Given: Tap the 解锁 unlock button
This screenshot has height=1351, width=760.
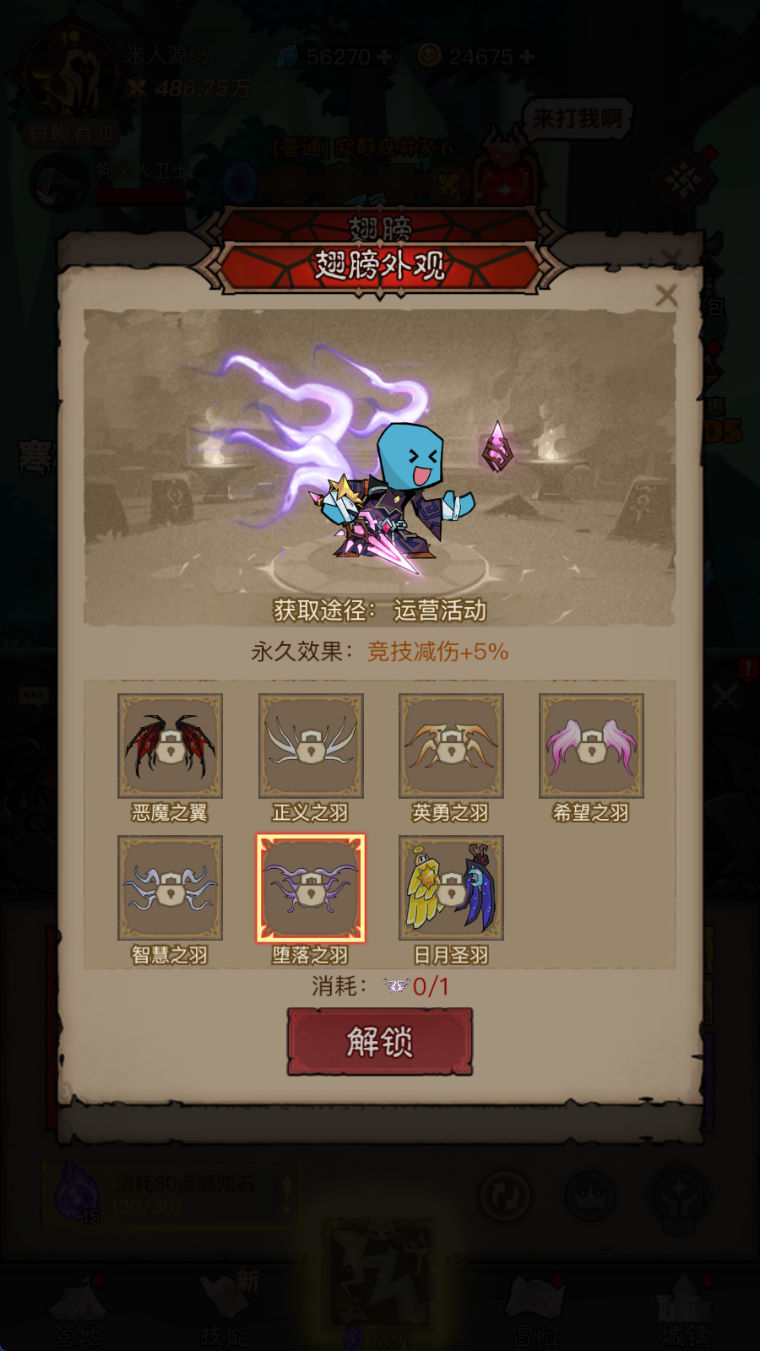Looking at the screenshot, I should coord(379,1041).
